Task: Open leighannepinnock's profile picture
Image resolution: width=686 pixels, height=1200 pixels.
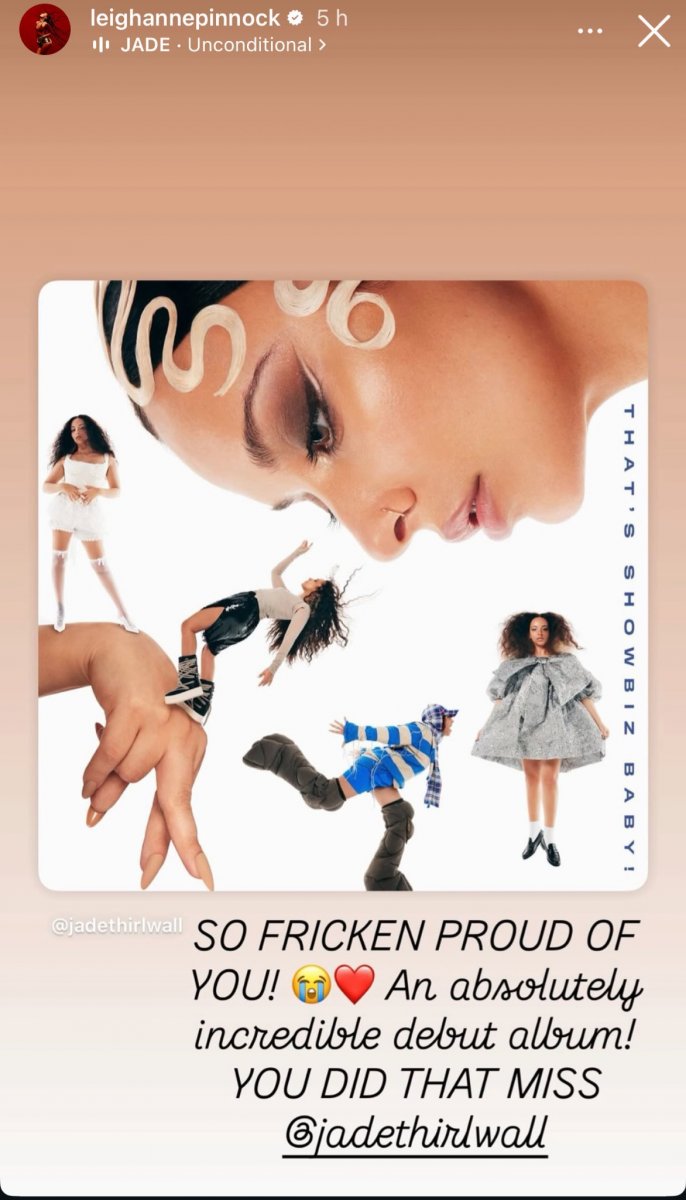Action: click(45, 29)
